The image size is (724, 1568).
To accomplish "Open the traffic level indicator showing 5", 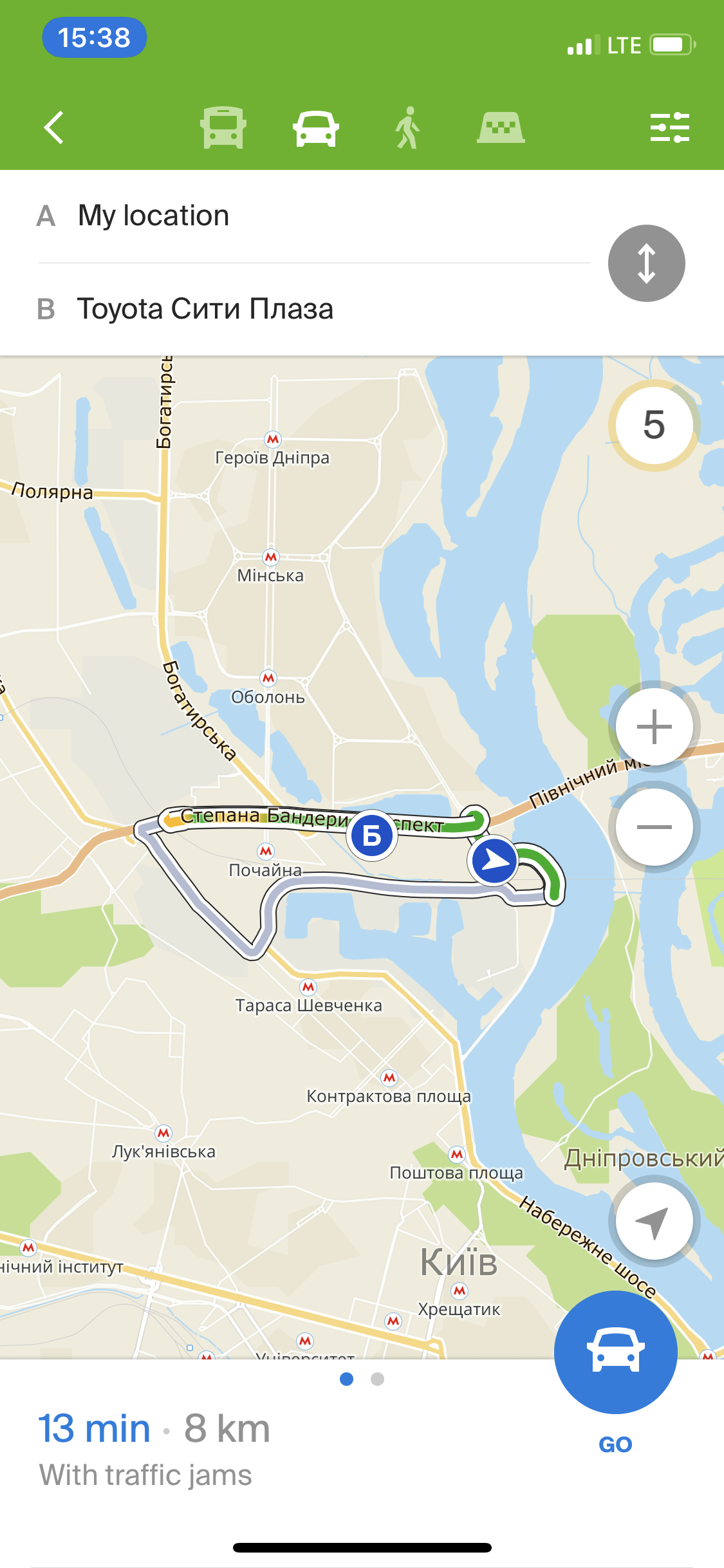I will tap(654, 425).
